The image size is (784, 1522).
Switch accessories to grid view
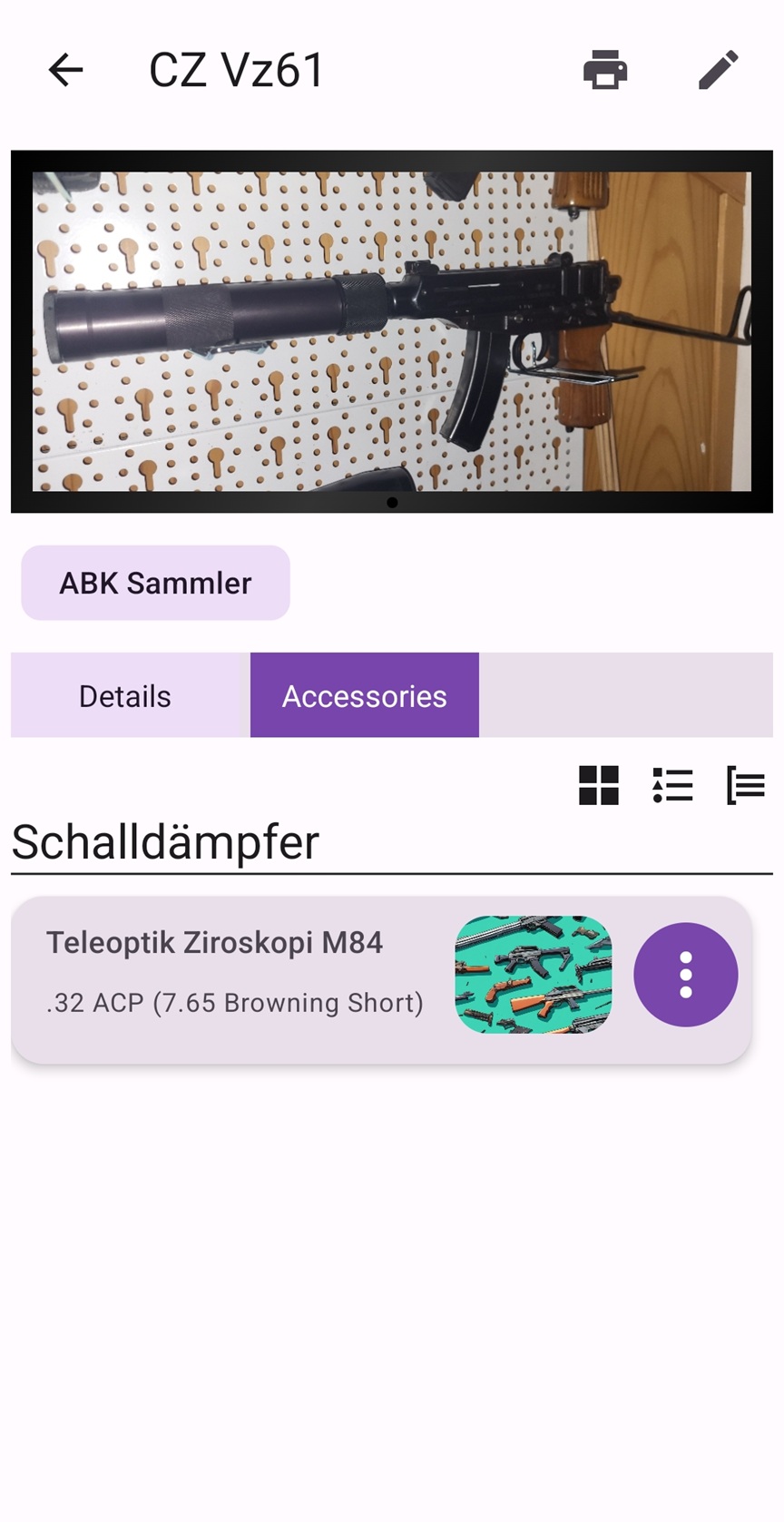[x=599, y=786]
